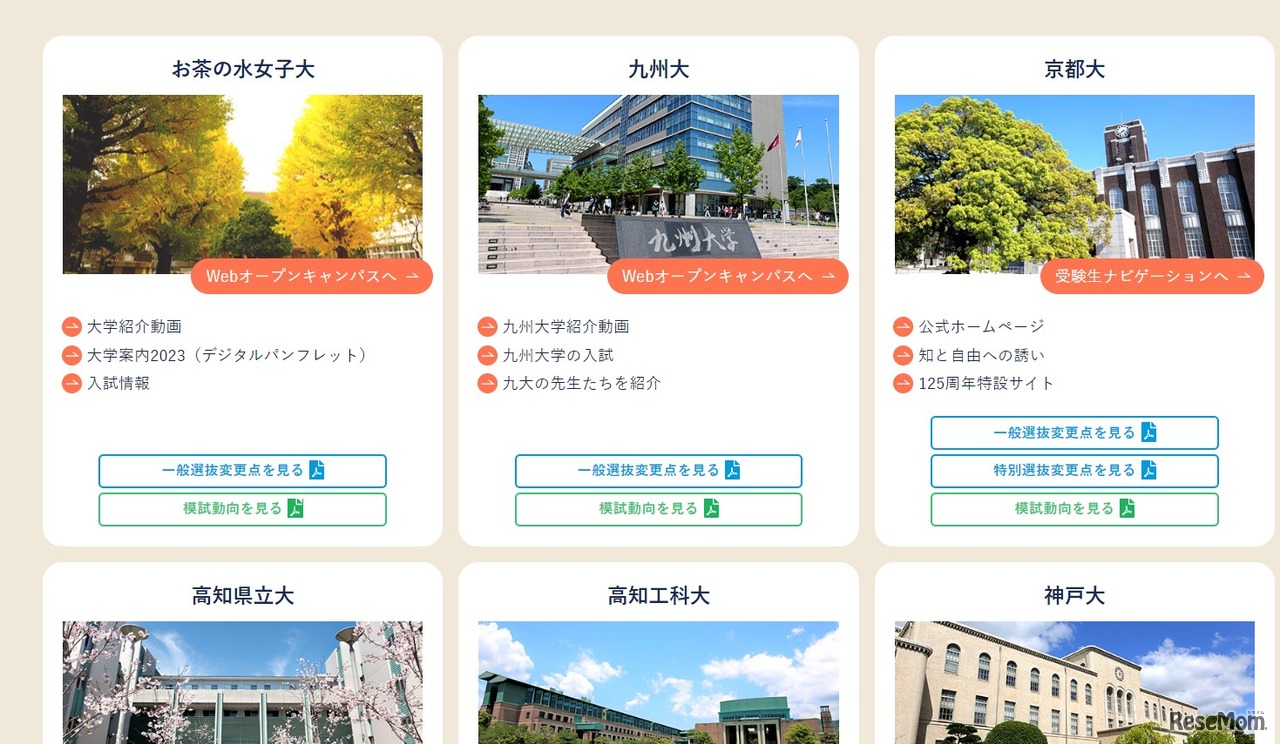
Task: Open 九州大 Webオープンキャンパス button
Action: coord(727,276)
